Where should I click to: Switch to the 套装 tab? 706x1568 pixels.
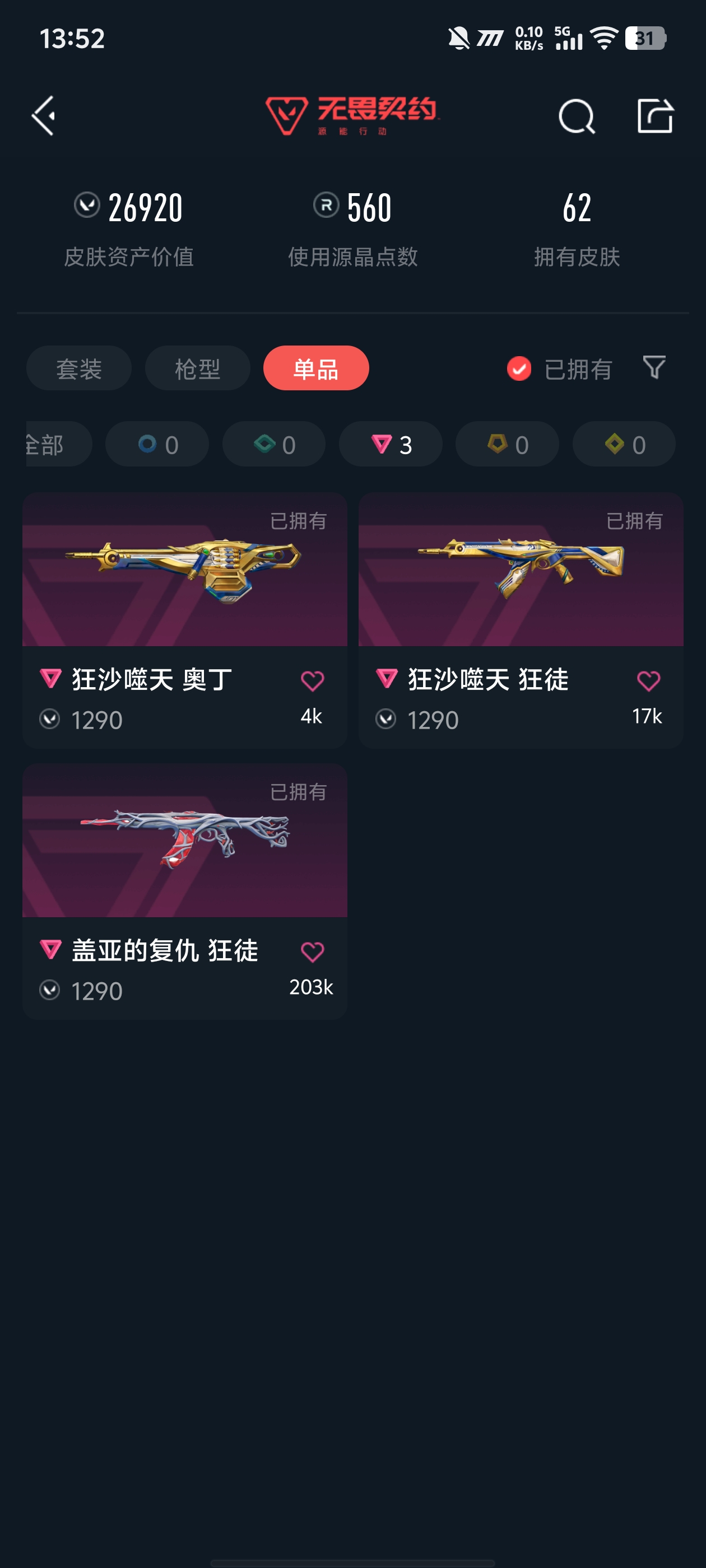[x=78, y=368]
